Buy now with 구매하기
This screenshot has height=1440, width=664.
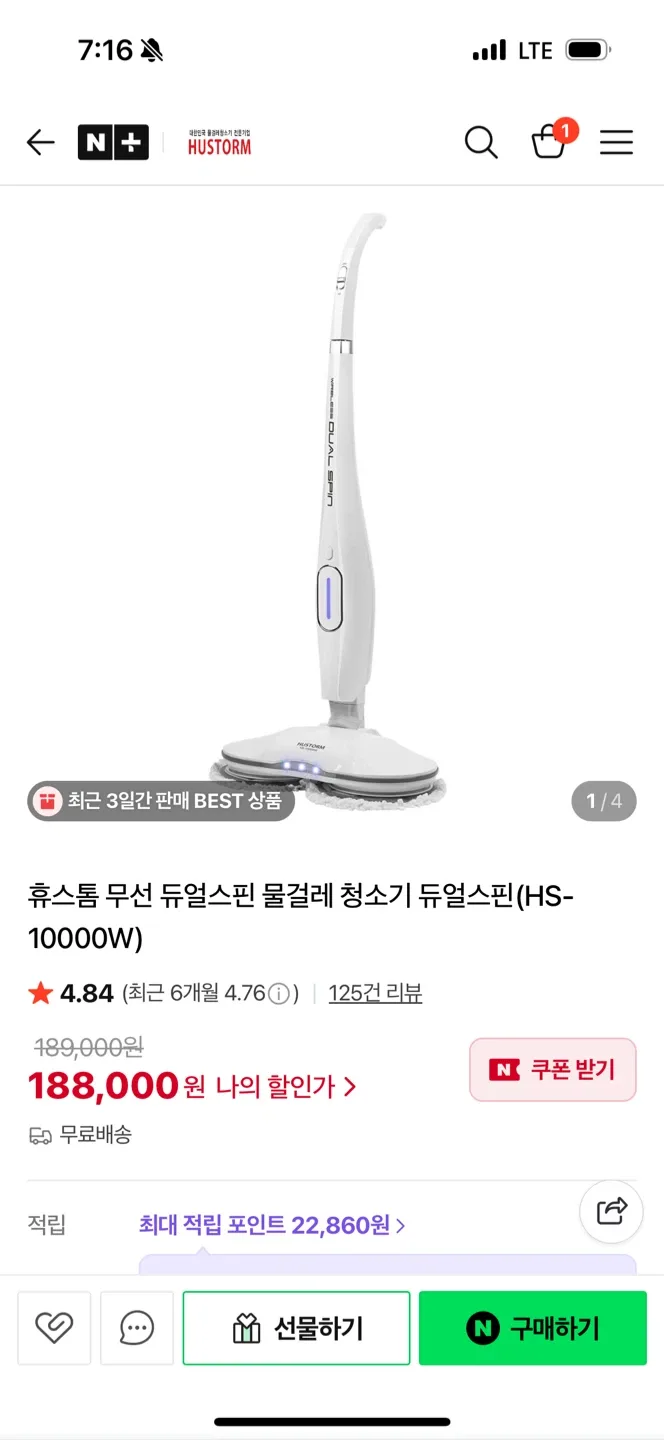(533, 1328)
